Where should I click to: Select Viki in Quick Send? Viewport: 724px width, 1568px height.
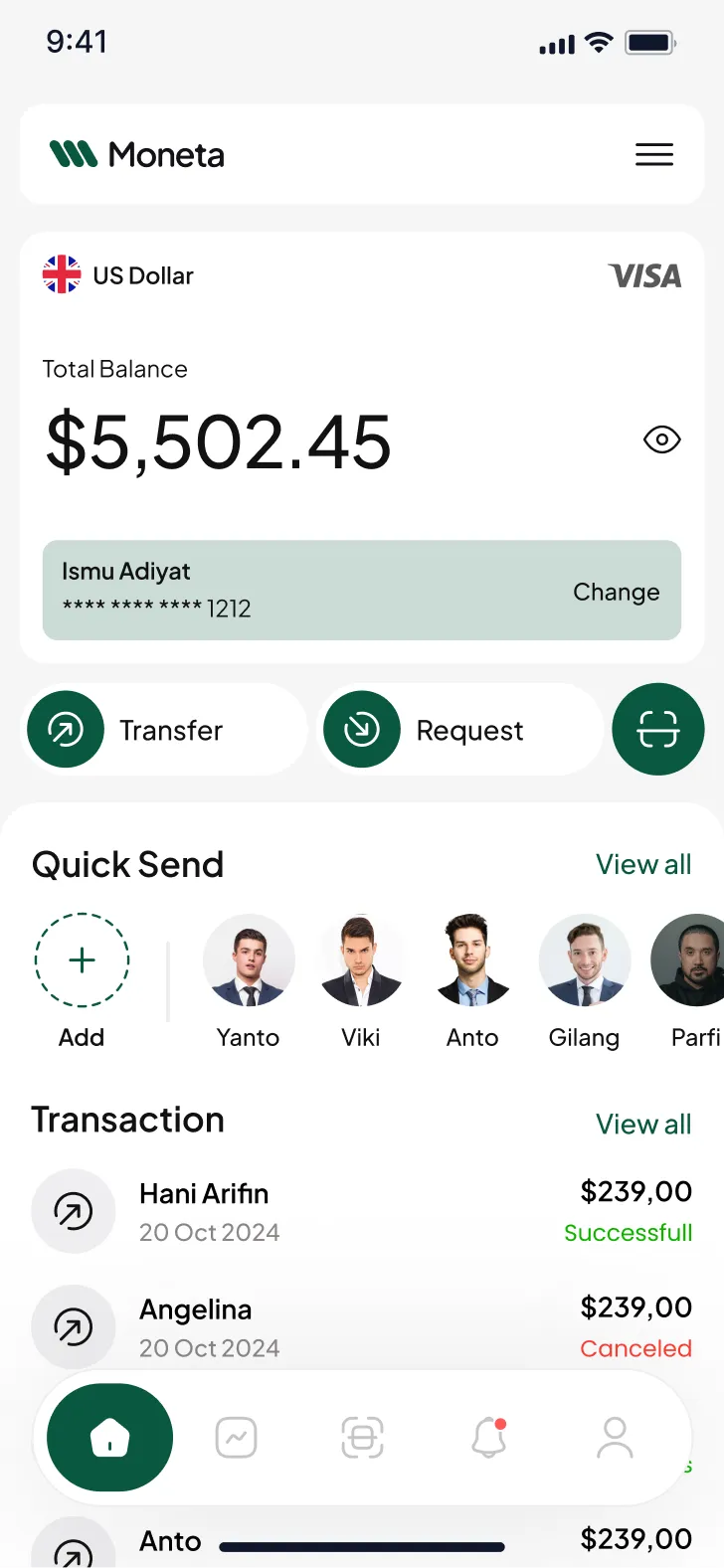coord(361,961)
